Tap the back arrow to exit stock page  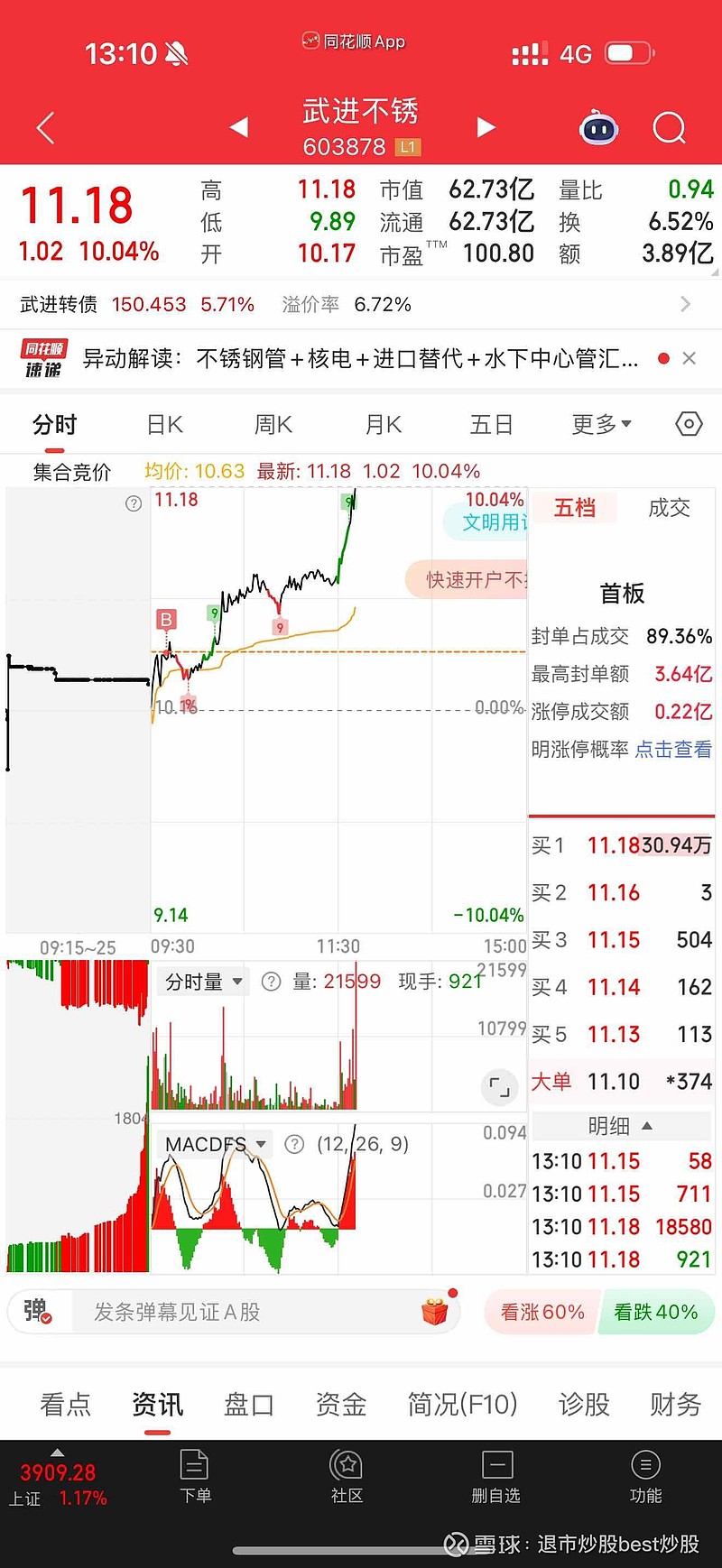click(x=44, y=127)
